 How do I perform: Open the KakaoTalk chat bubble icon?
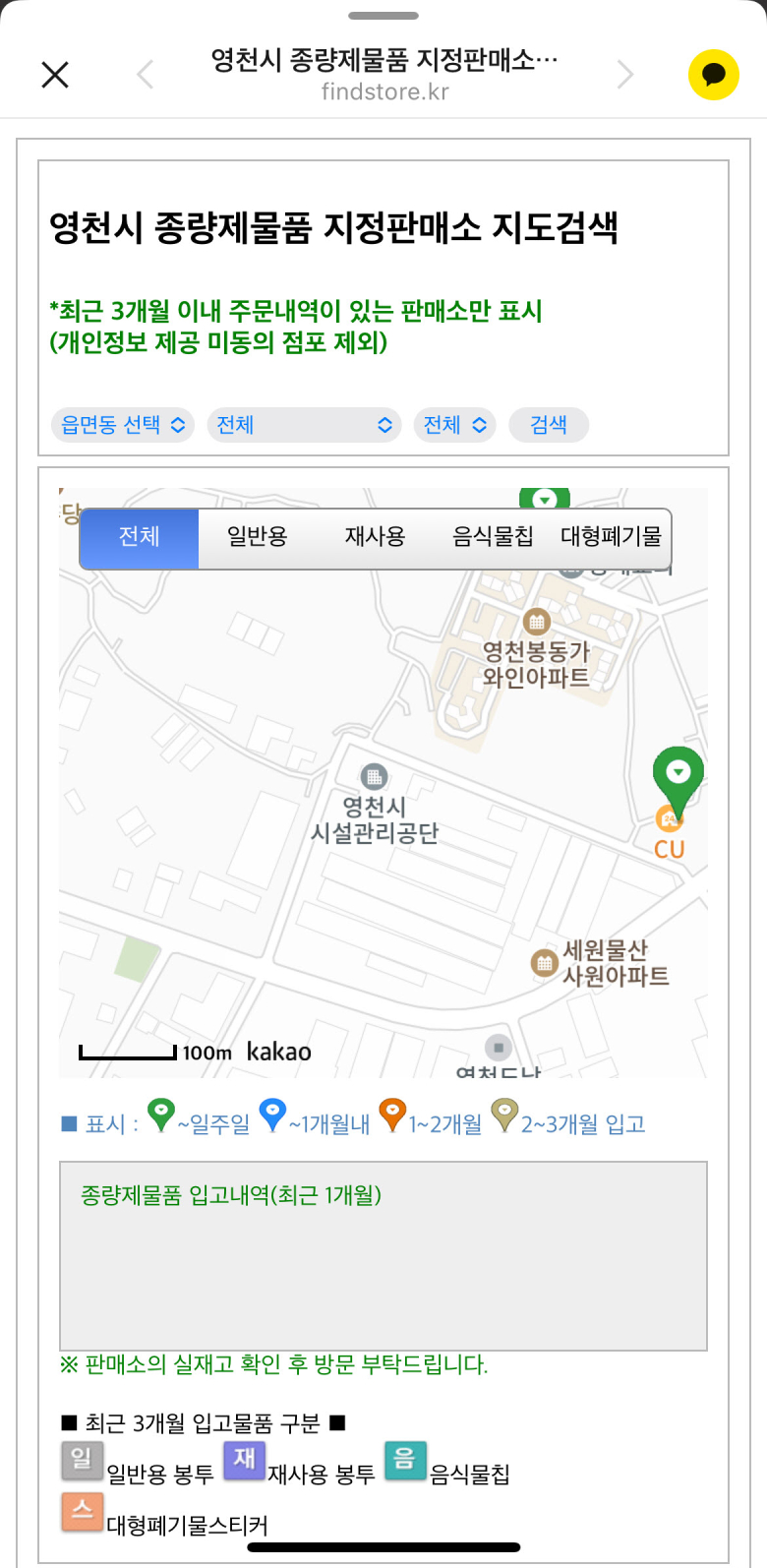713,75
